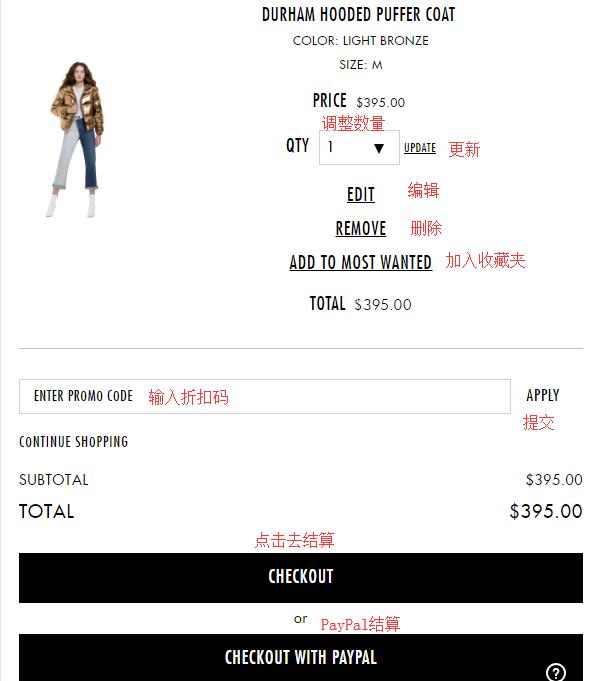Open the quantity dropdown
Screen dimensions: 600x681
pyautogui.click(x=359, y=148)
